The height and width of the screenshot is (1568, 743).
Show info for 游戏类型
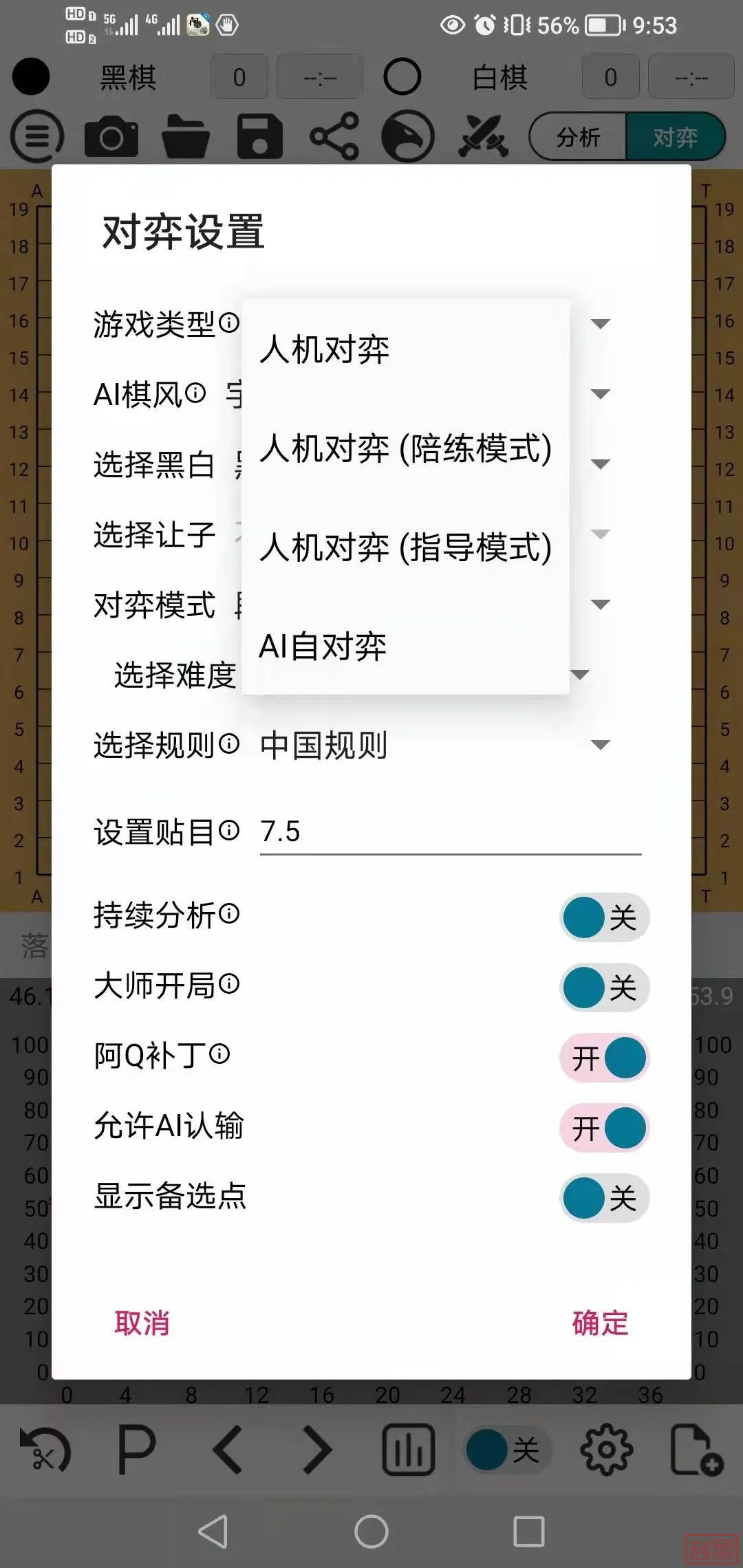(x=229, y=322)
